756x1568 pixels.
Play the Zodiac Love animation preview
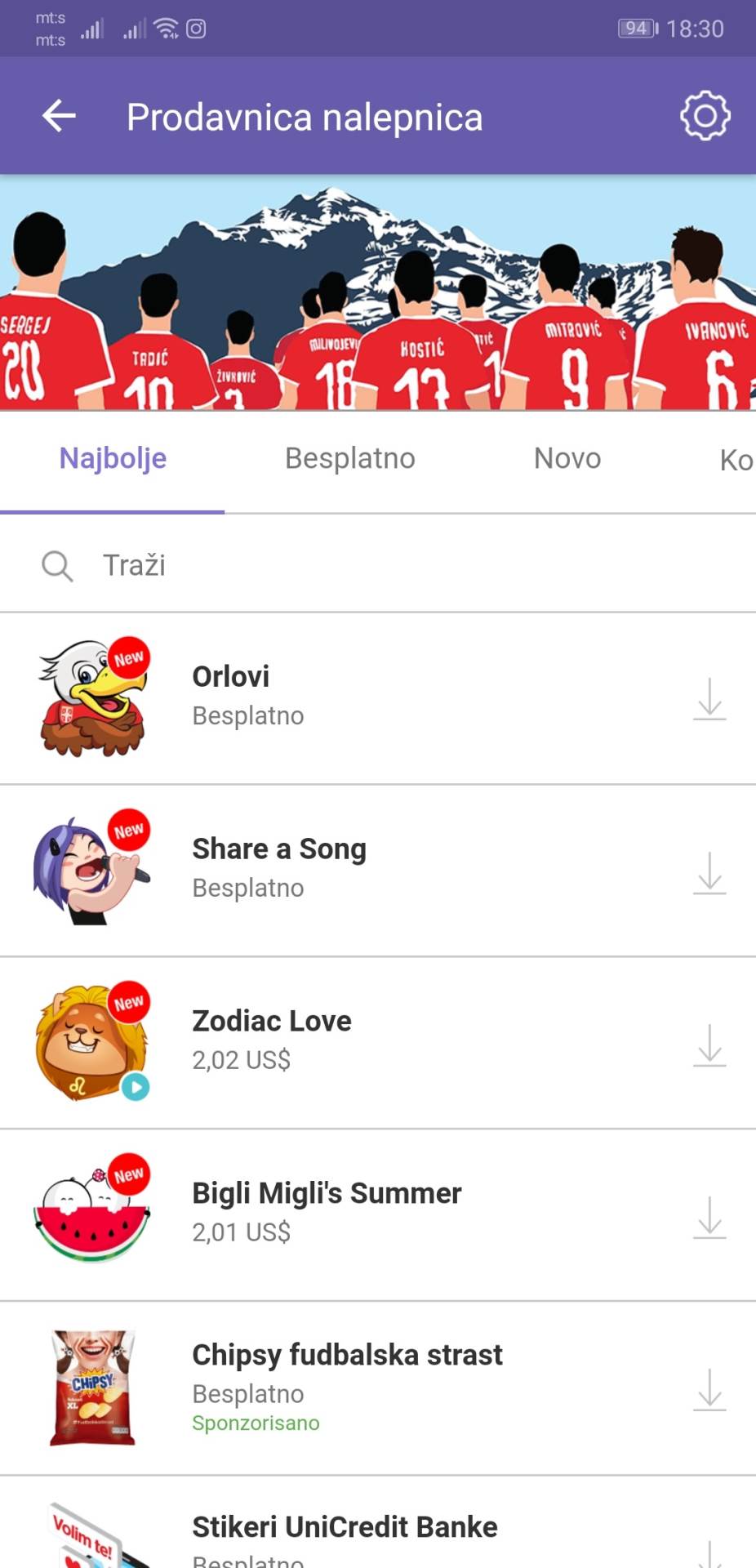tap(136, 1086)
